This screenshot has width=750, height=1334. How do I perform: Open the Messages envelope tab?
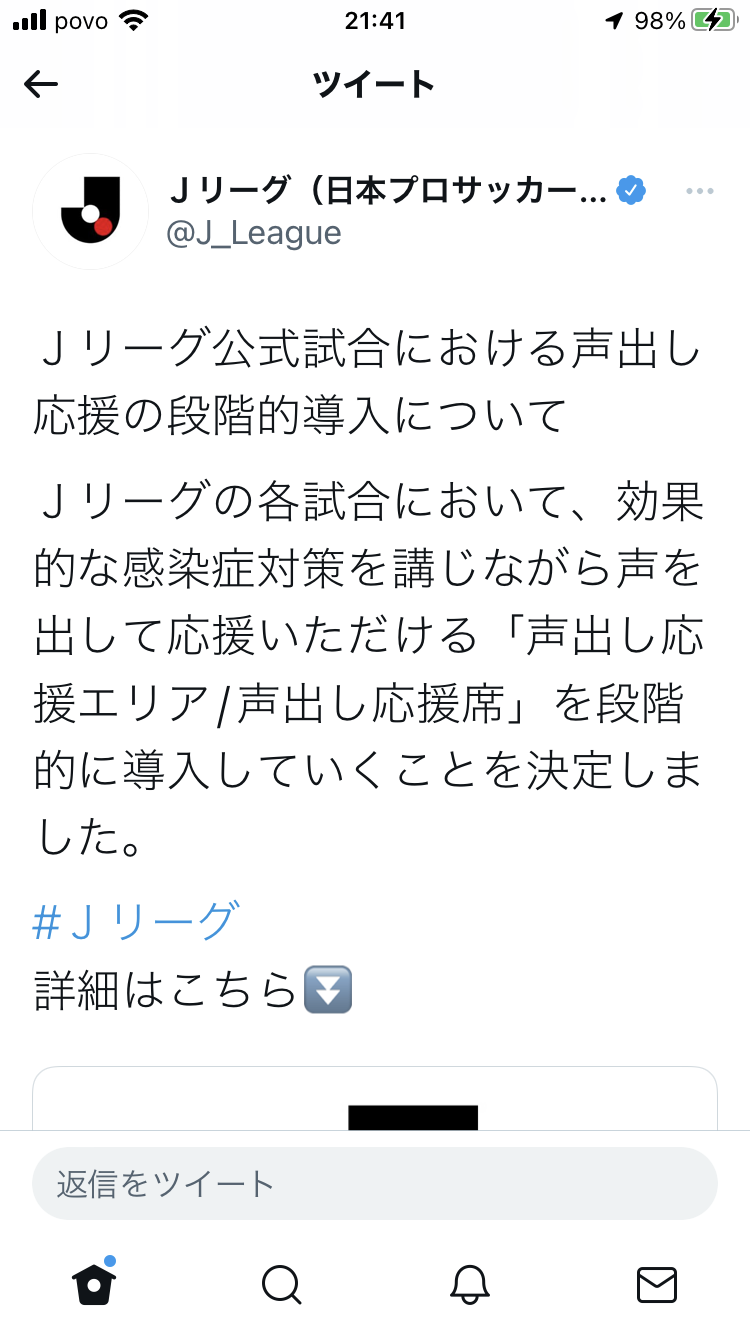click(657, 1284)
